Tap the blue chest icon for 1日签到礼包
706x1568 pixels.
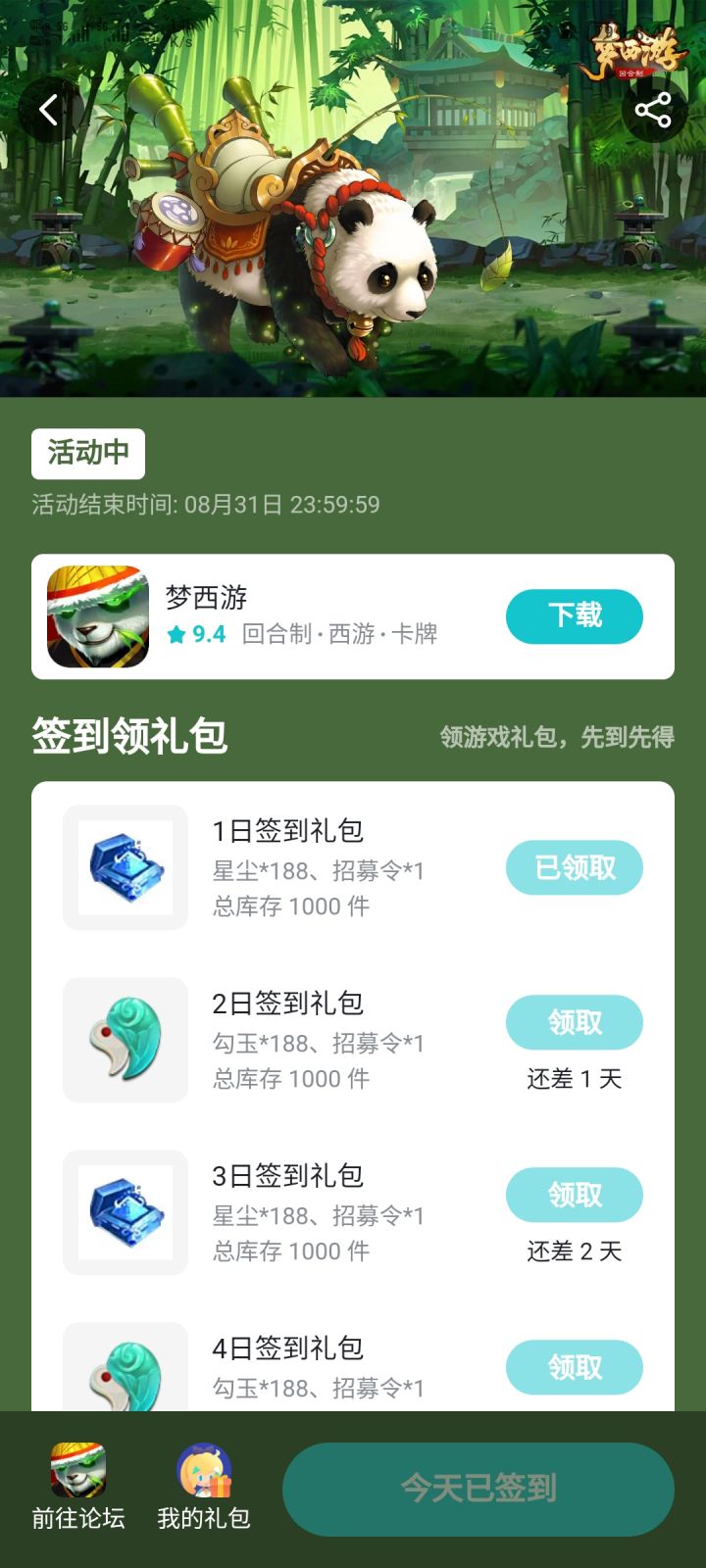pos(125,868)
